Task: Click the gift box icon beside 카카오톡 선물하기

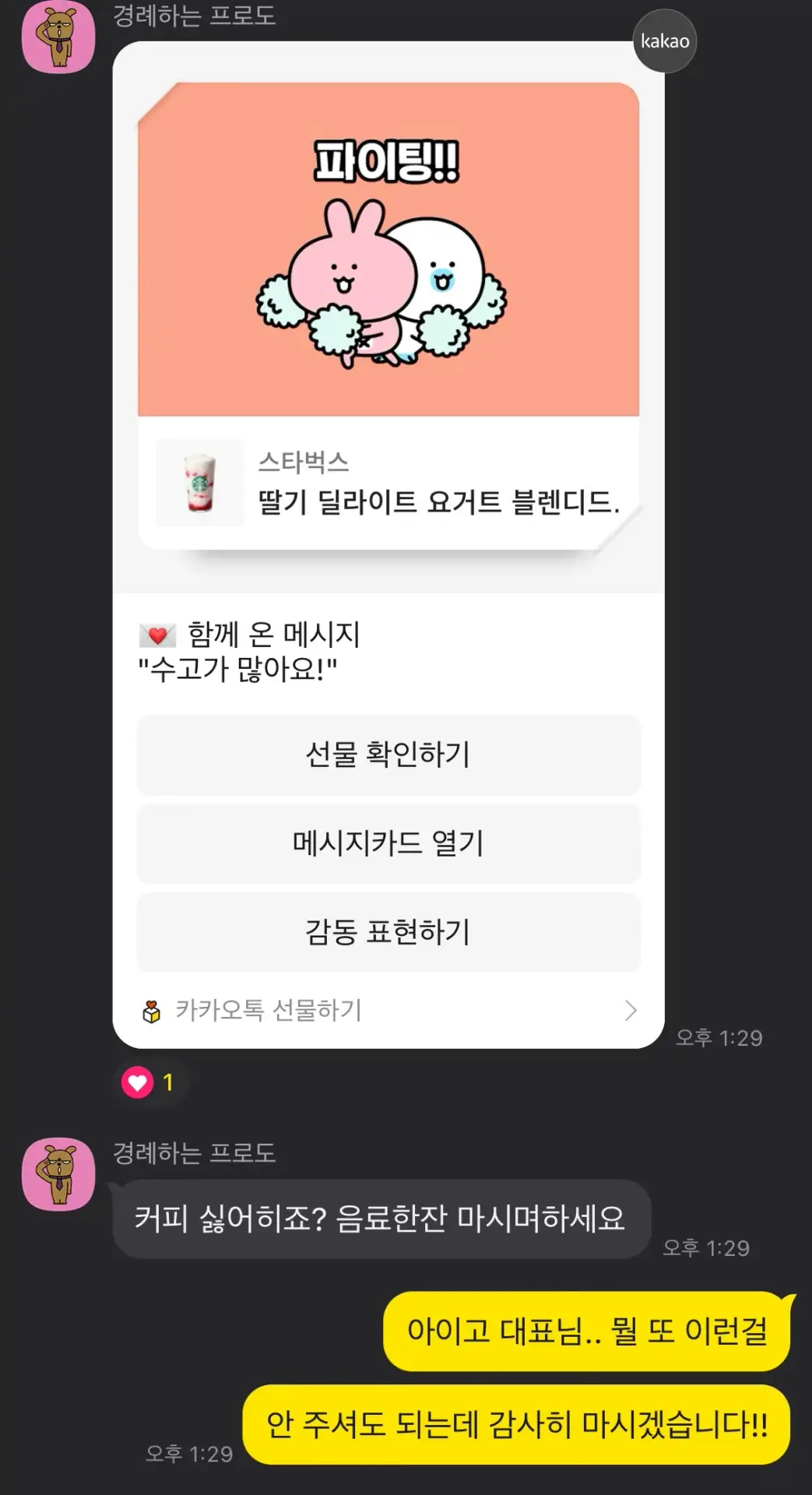Action: click(x=153, y=1010)
